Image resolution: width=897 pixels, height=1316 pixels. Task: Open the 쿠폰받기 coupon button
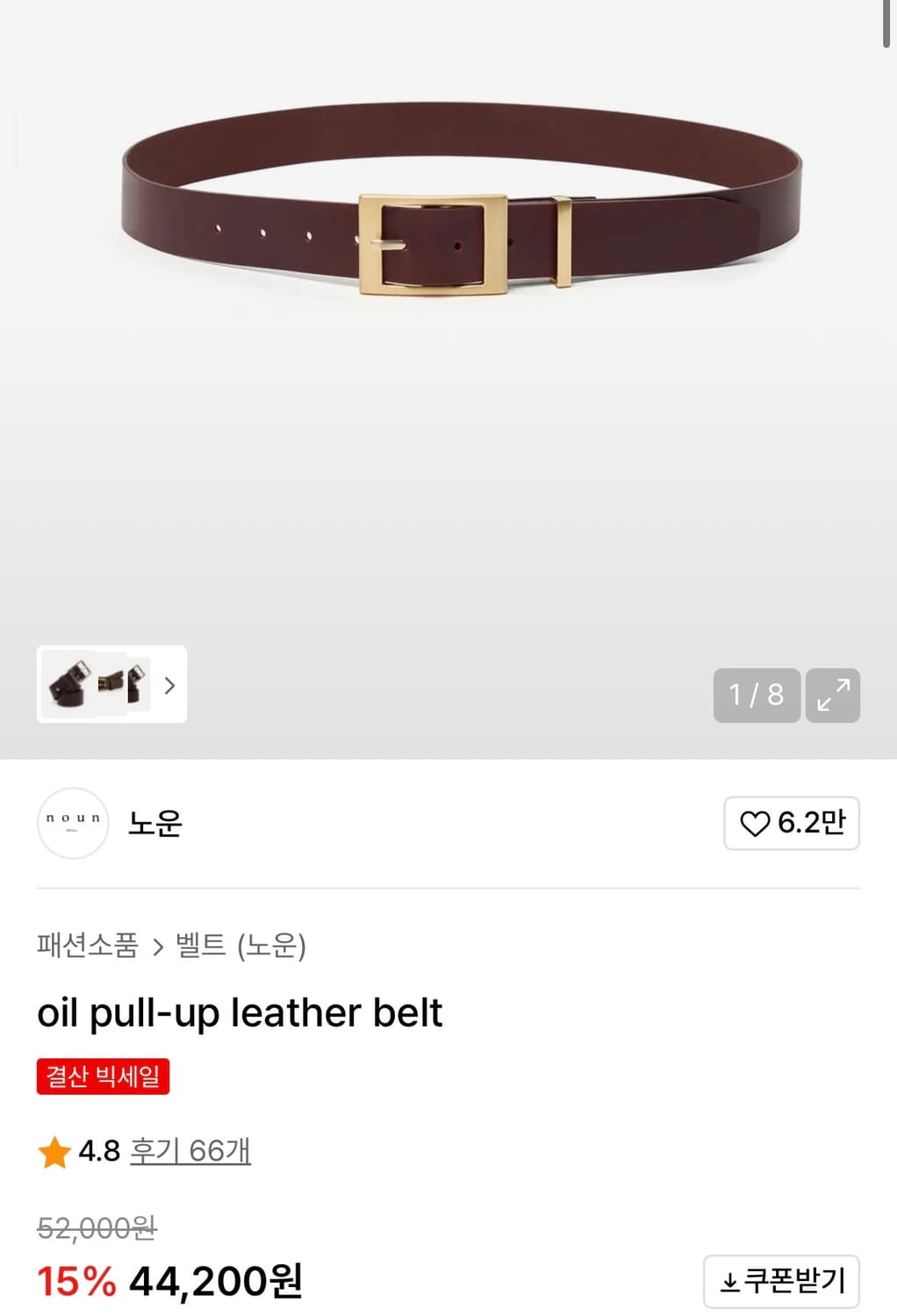784,1281
